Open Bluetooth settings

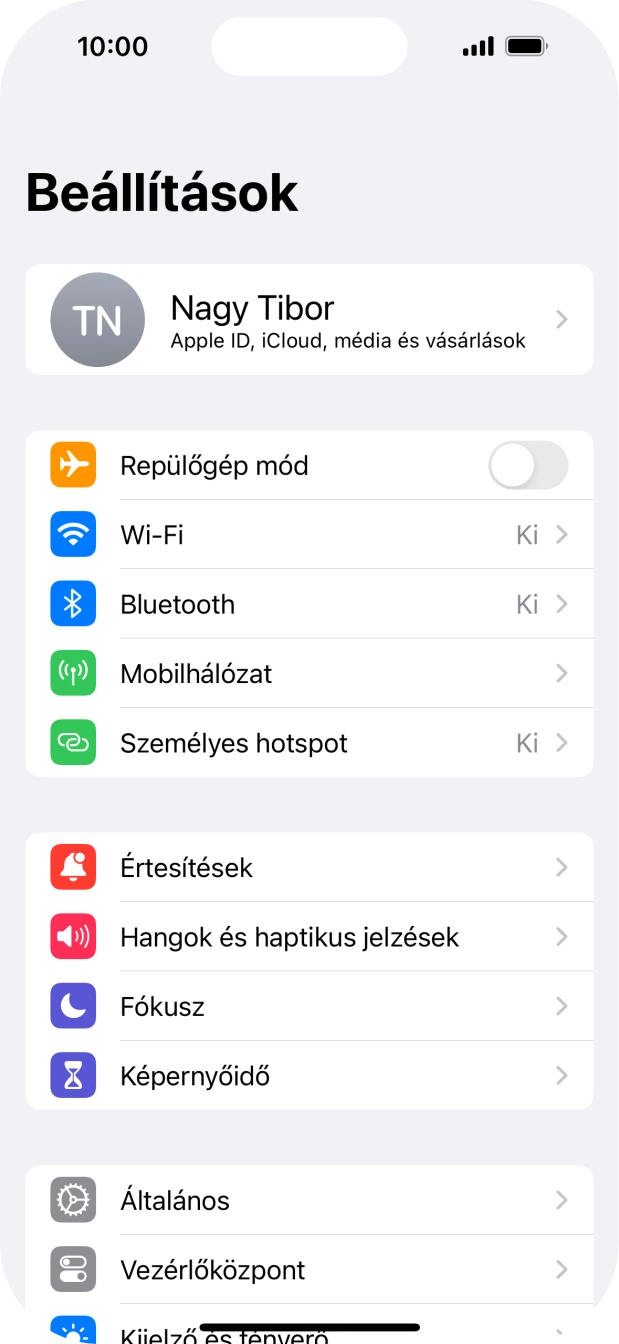(309, 604)
